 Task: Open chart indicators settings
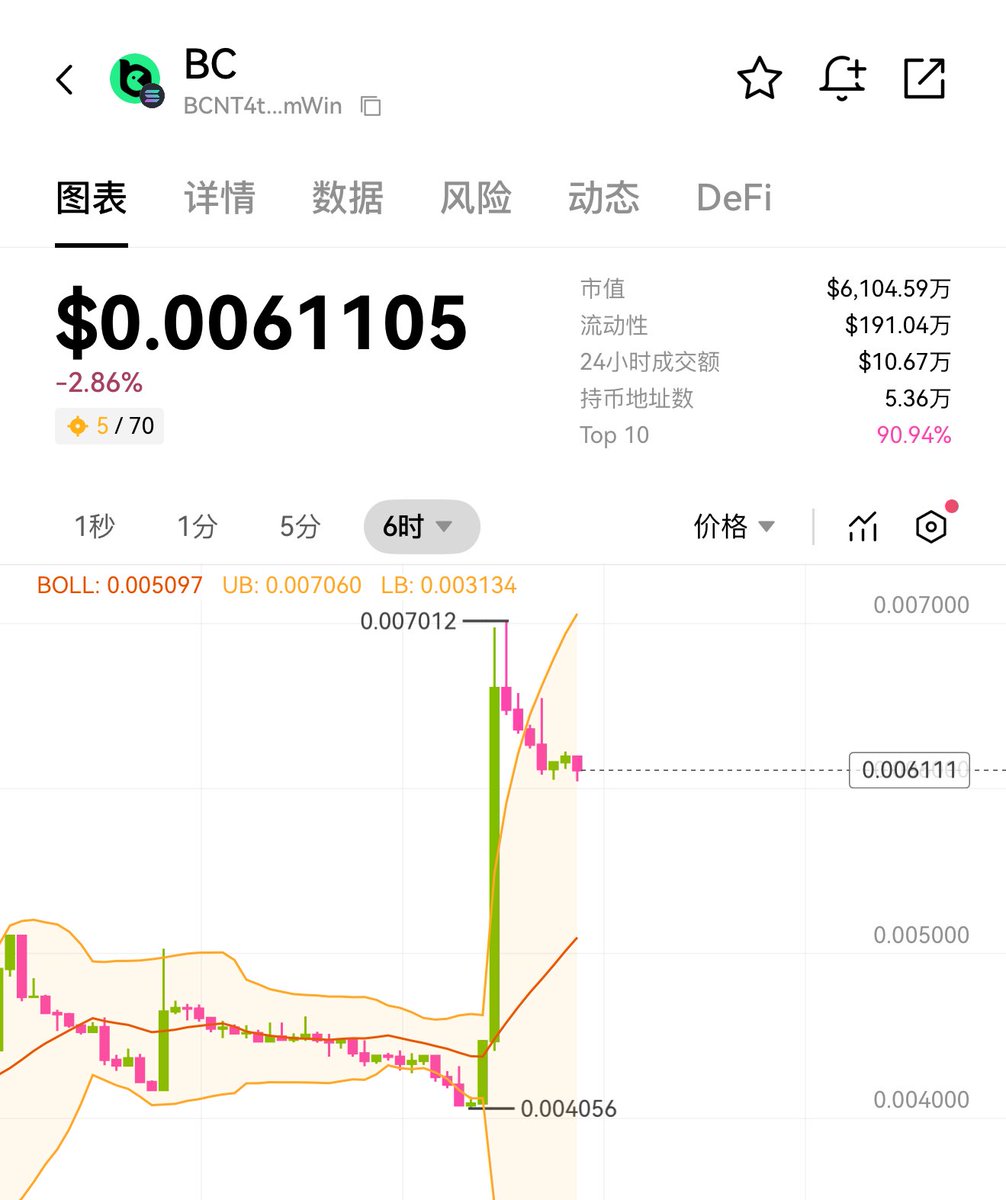click(862, 526)
